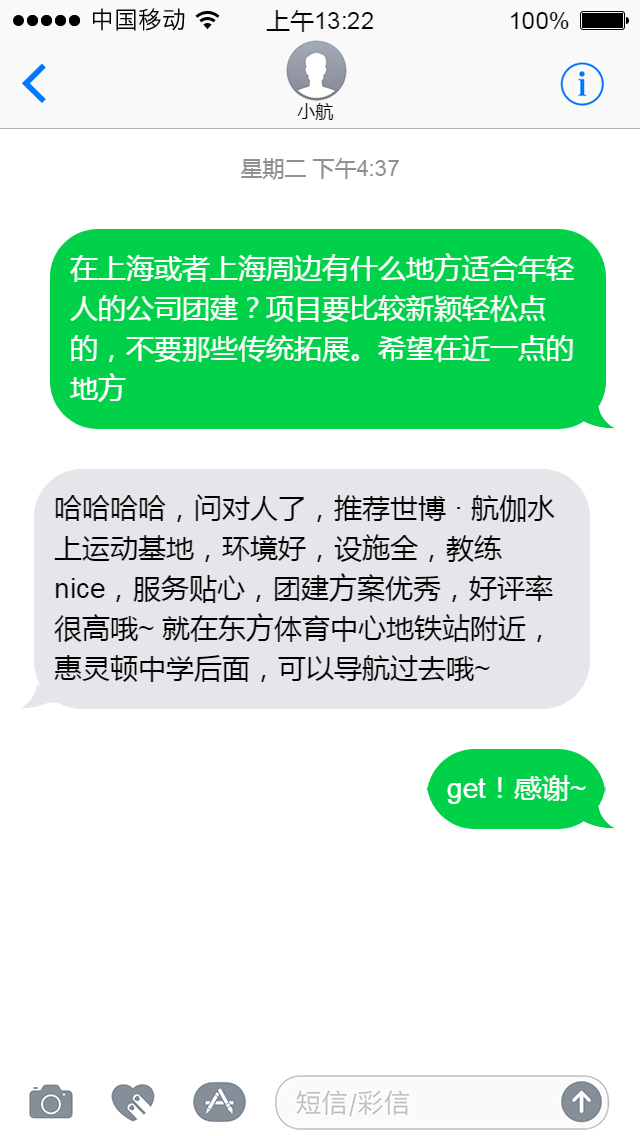The image size is (640, 1136).
Task: Tap the 短信/彩信 message input field
Action: tap(420, 1103)
